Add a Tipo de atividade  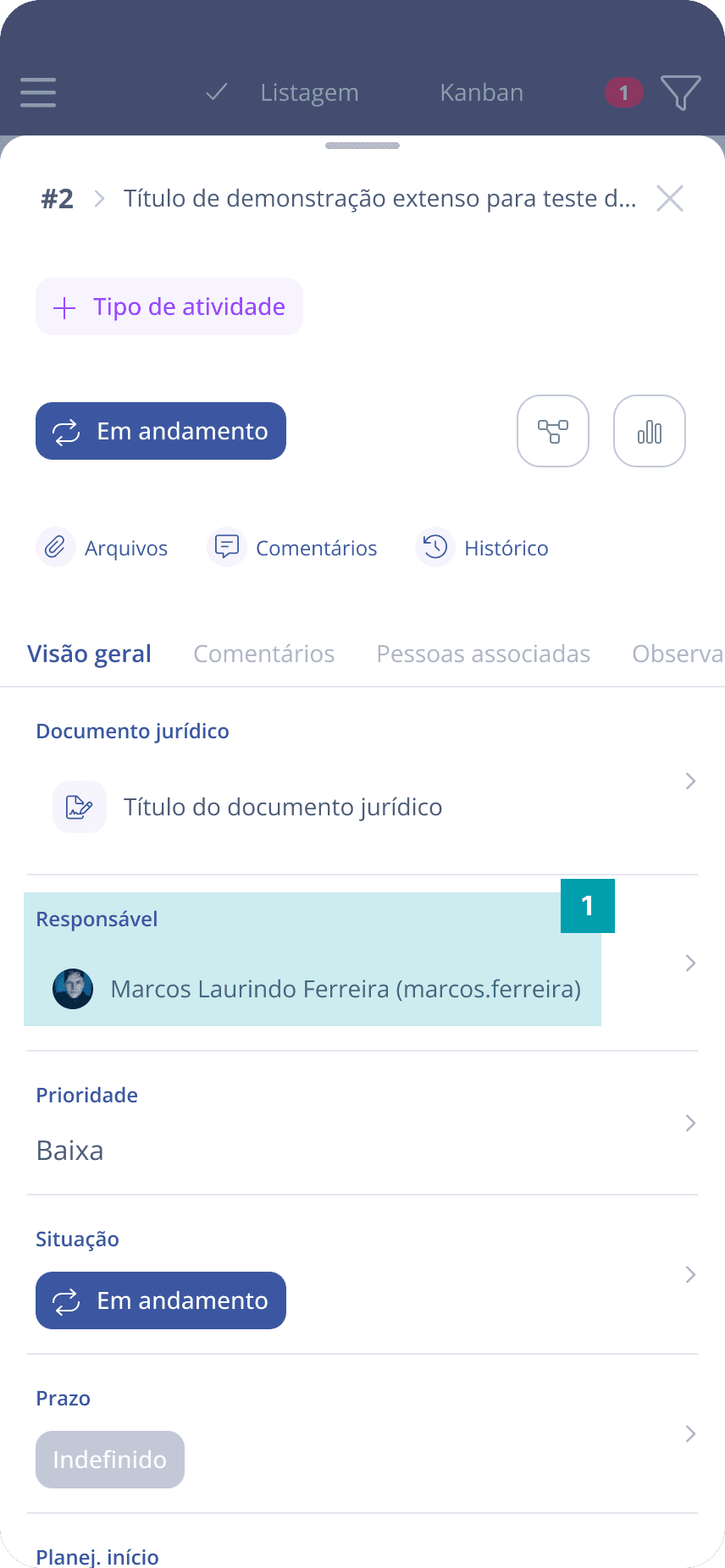pyautogui.click(x=169, y=306)
